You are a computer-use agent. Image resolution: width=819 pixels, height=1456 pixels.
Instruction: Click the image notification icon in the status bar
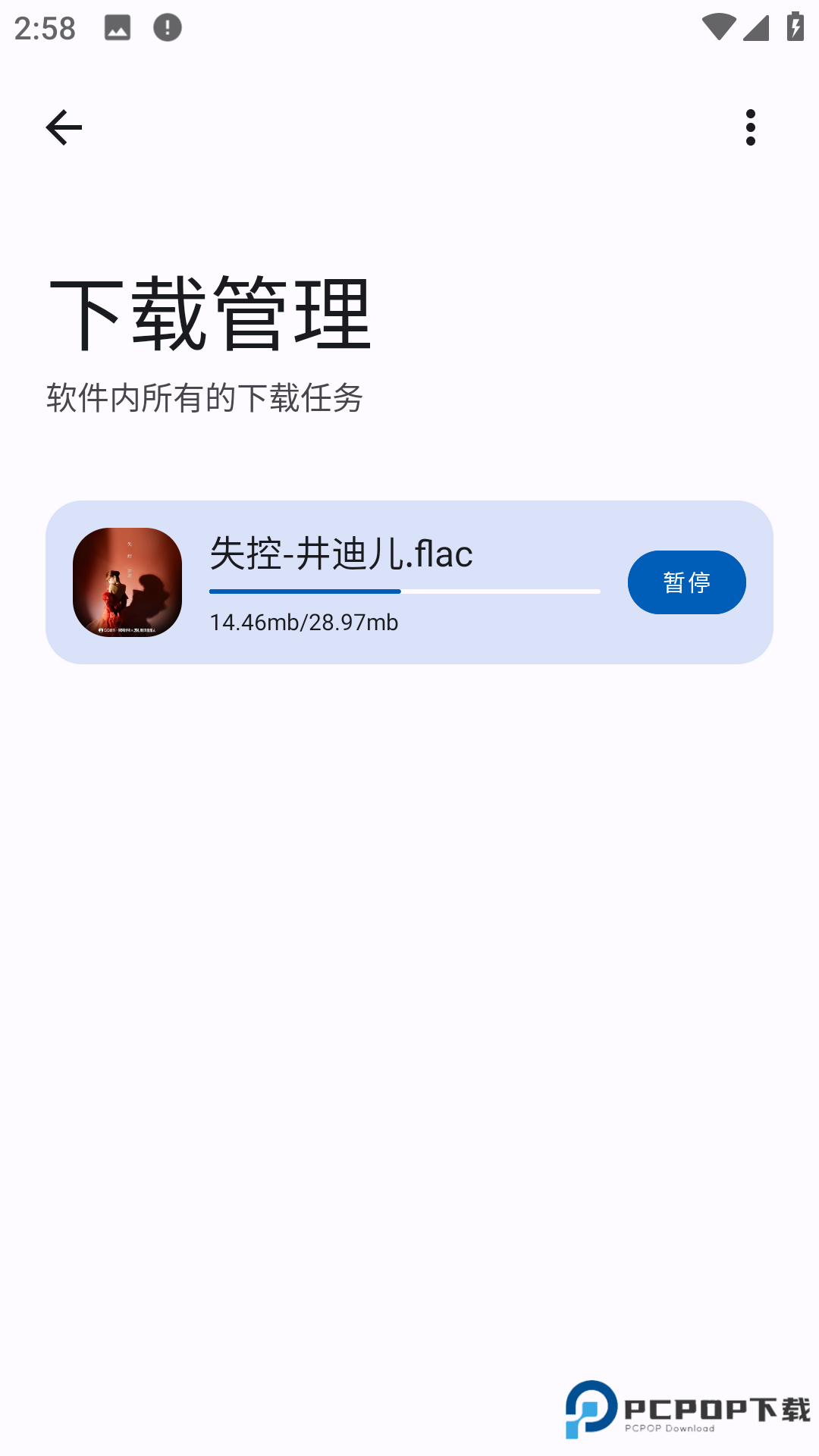pyautogui.click(x=118, y=28)
